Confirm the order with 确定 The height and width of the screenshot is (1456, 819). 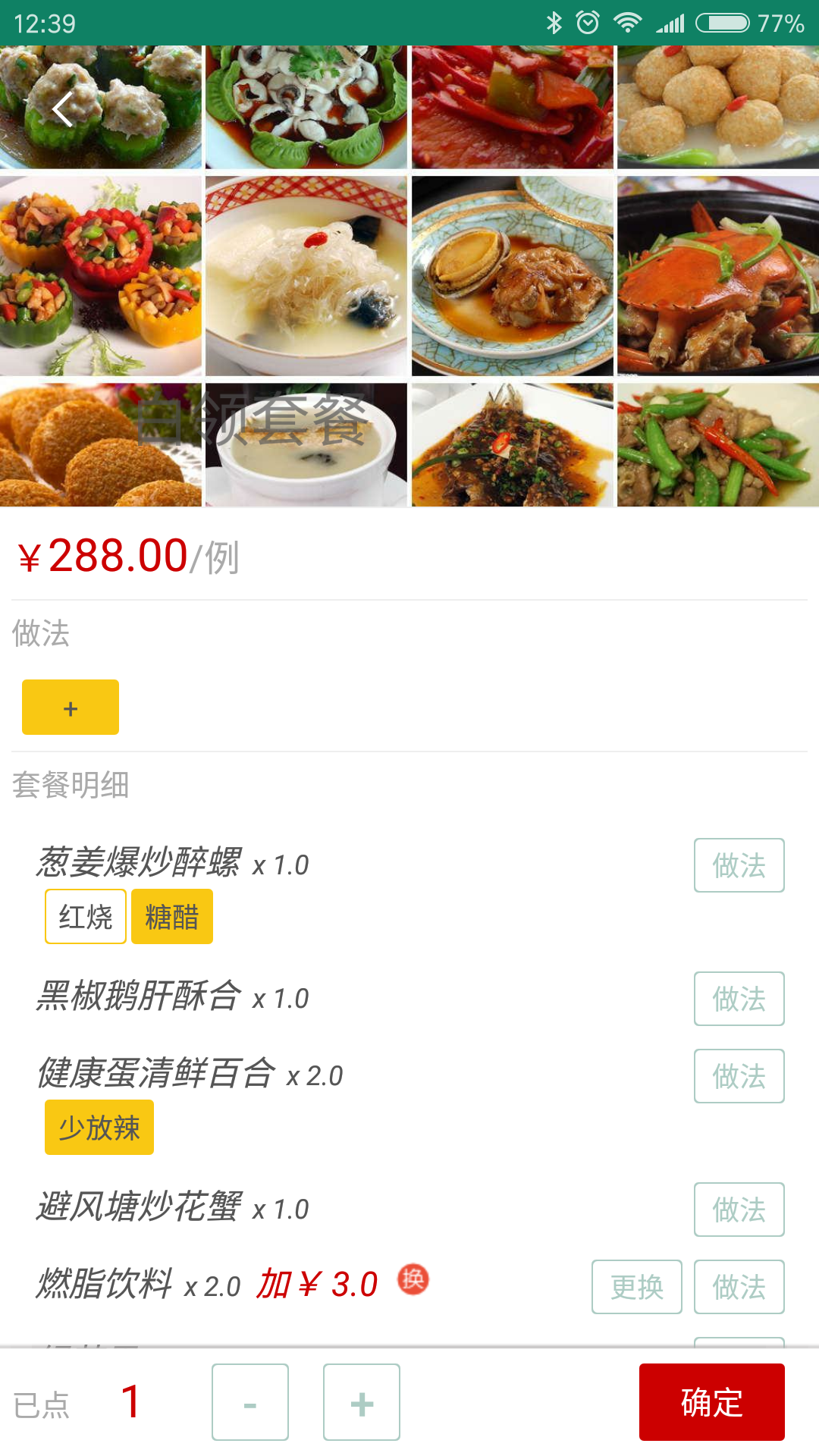point(712,1402)
